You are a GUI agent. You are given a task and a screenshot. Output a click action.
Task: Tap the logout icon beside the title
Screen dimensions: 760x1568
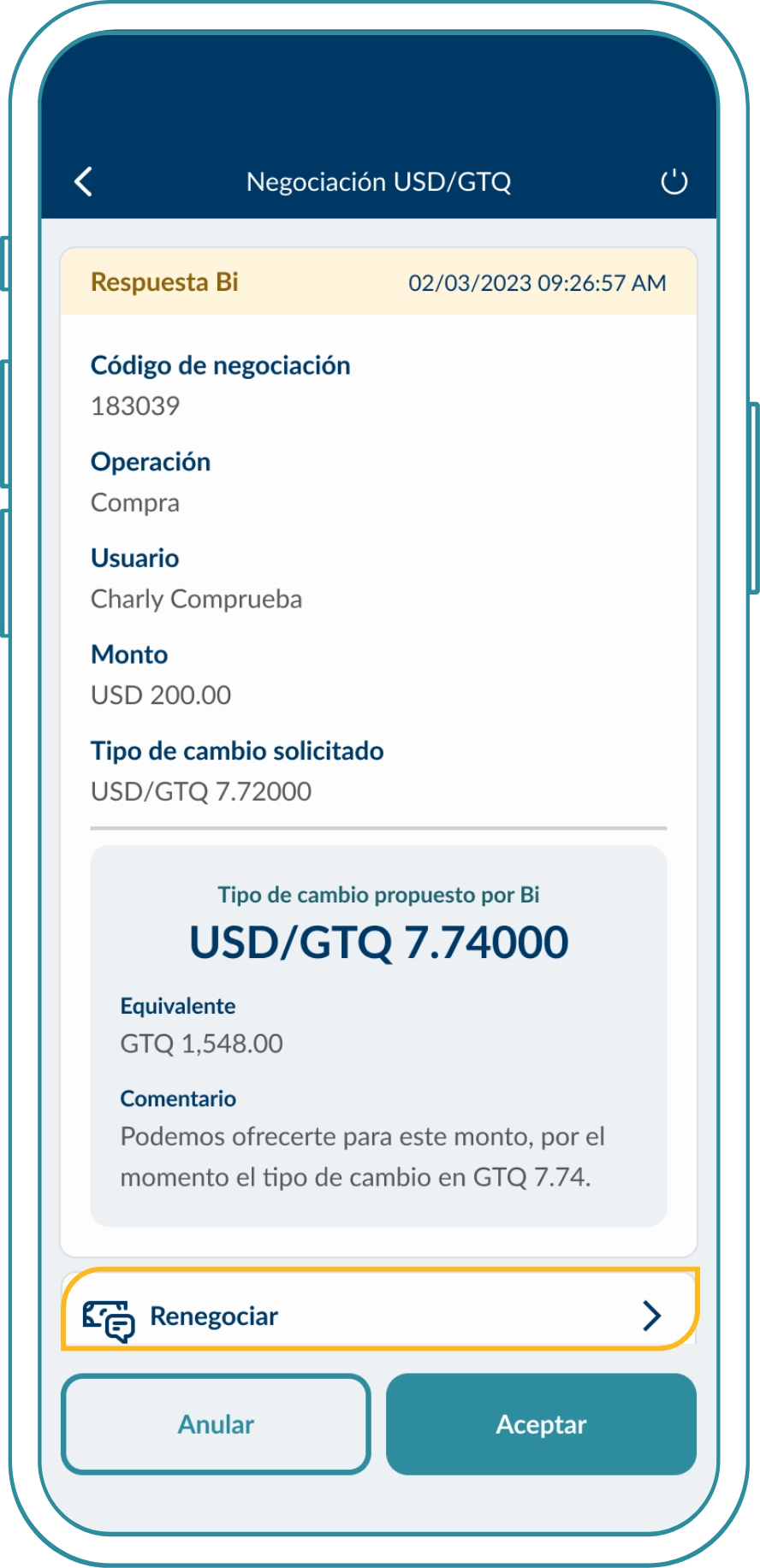click(x=675, y=181)
